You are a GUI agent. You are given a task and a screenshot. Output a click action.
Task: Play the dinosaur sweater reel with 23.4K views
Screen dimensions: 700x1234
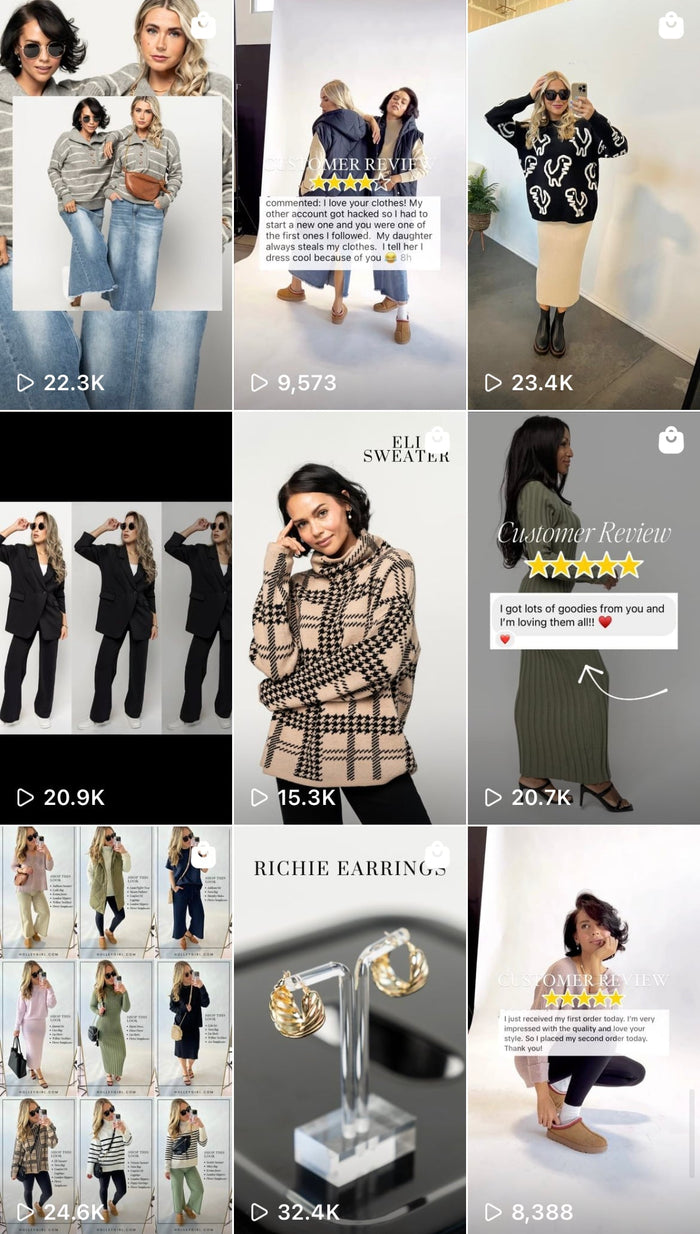(584, 205)
